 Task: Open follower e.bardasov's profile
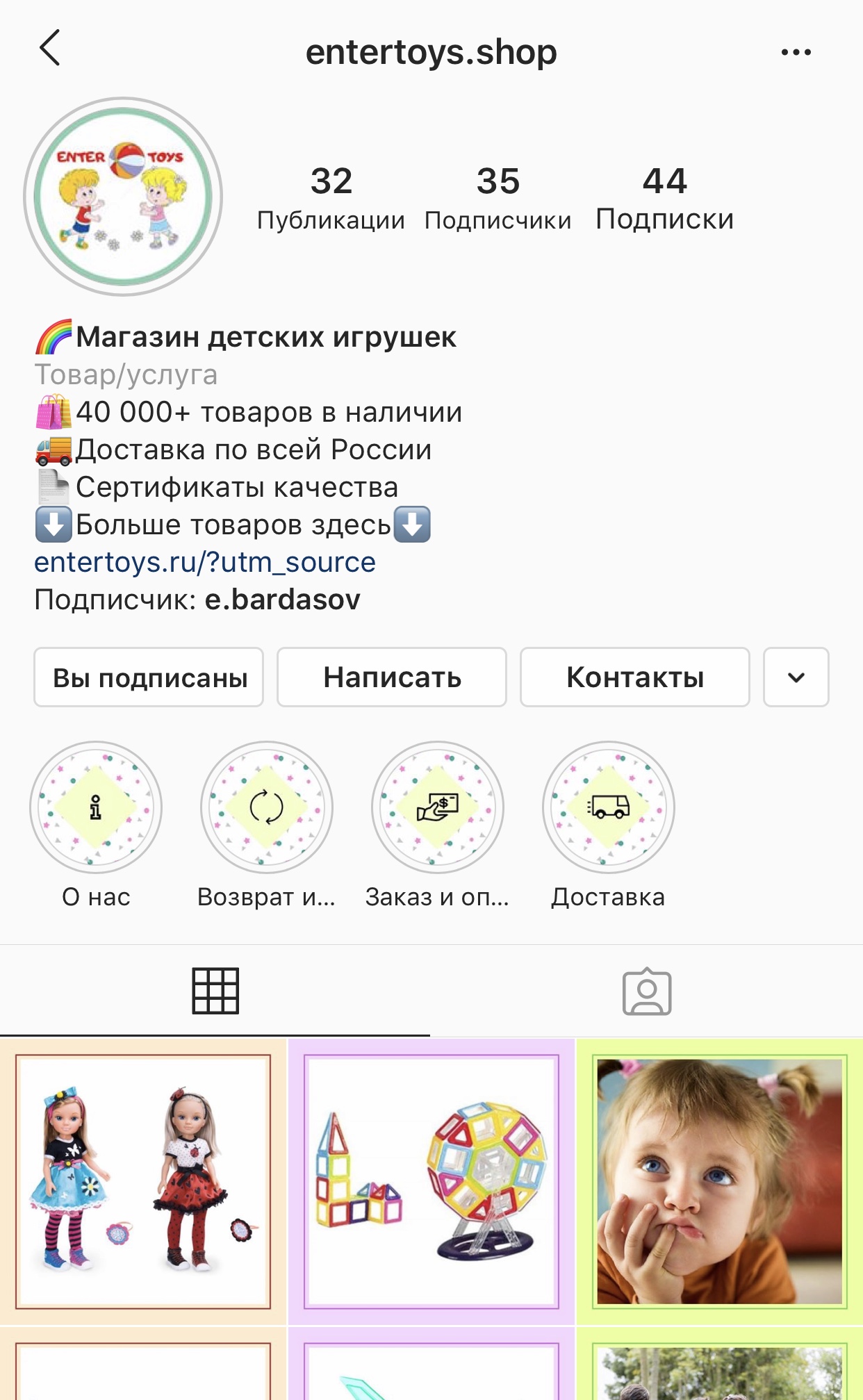(x=282, y=600)
